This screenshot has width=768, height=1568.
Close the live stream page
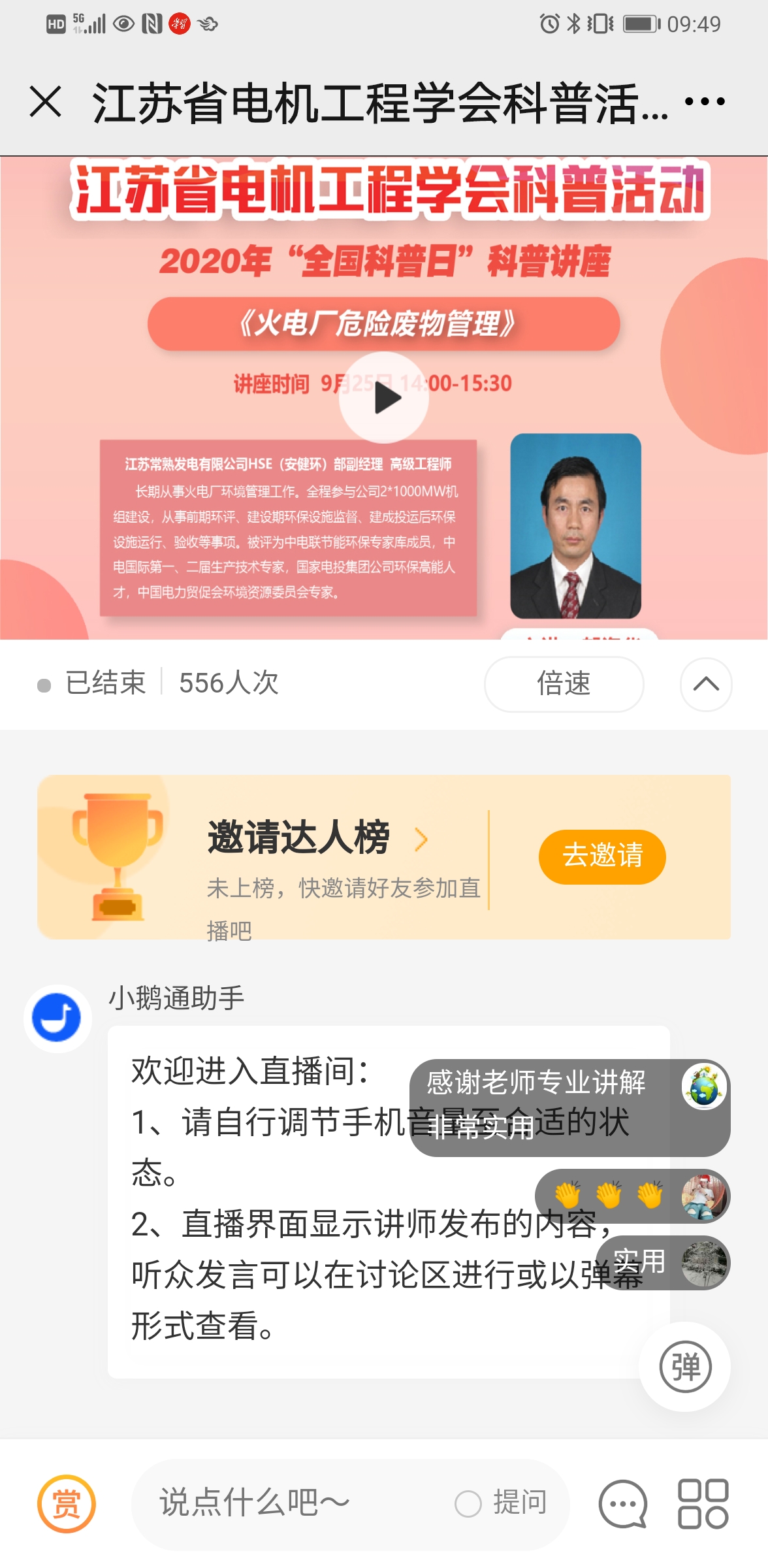(x=46, y=102)
